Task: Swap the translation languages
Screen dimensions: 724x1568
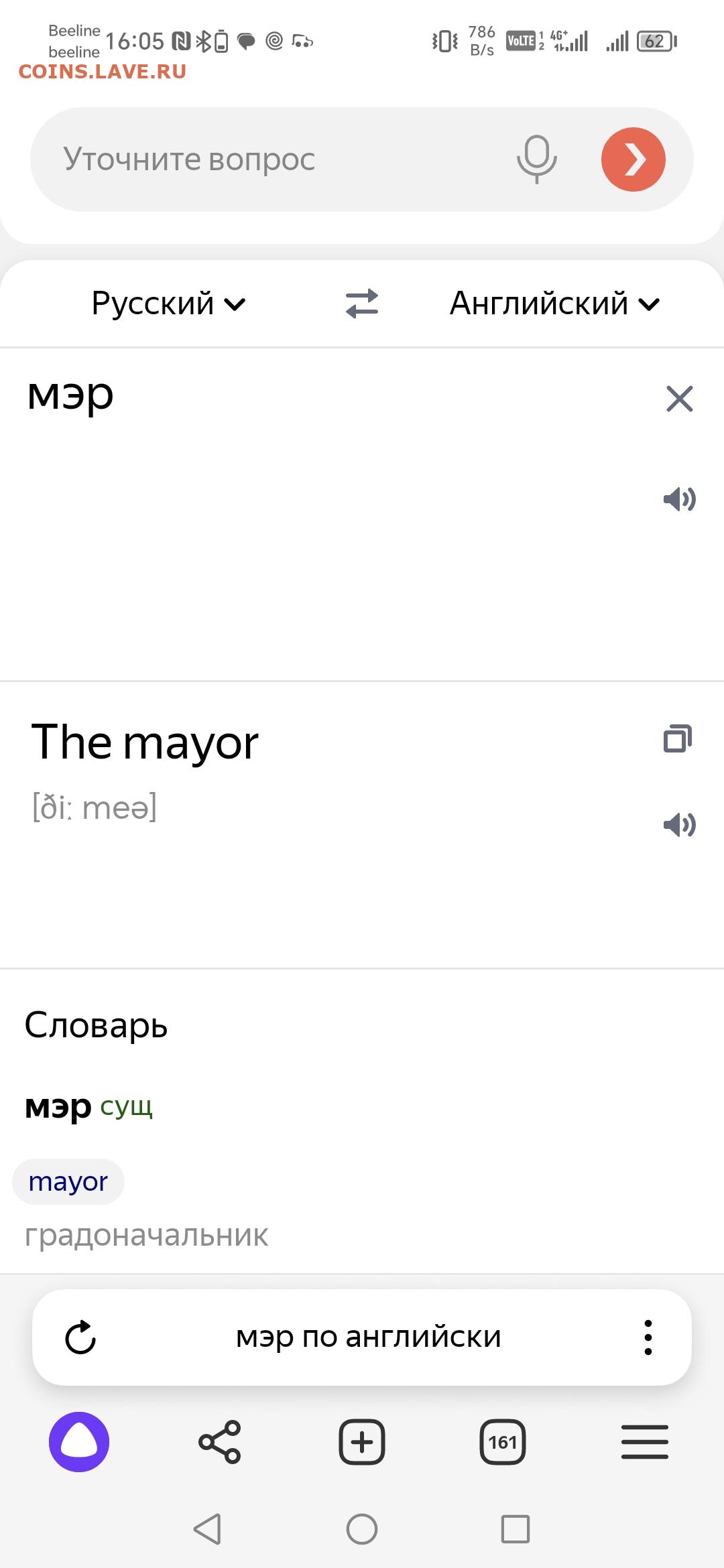Action: pyautogui.click(x=362, y=304)
